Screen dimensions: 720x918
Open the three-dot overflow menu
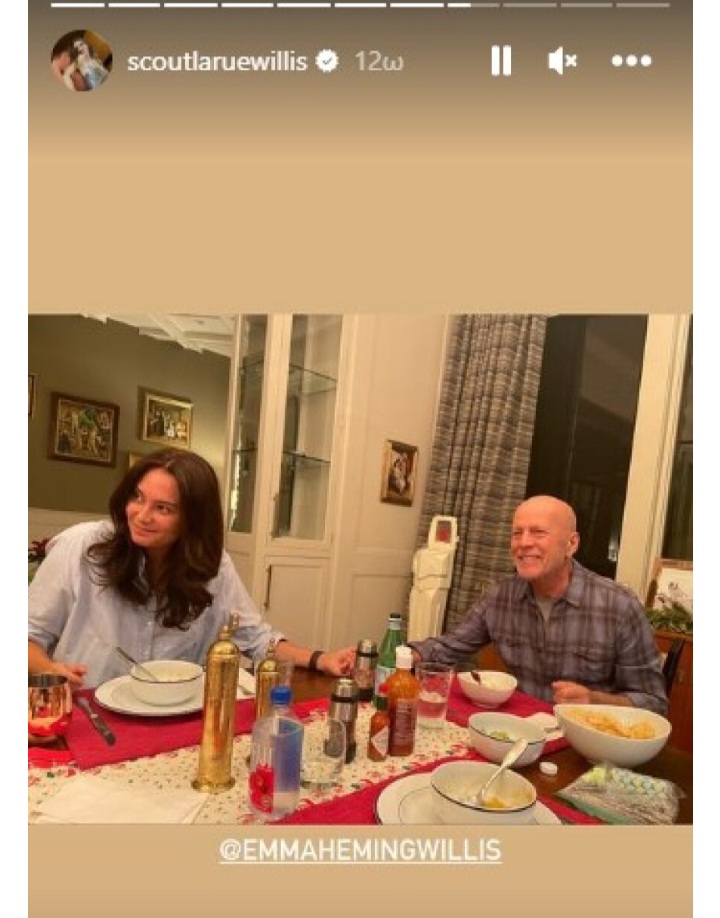(631, 61)
